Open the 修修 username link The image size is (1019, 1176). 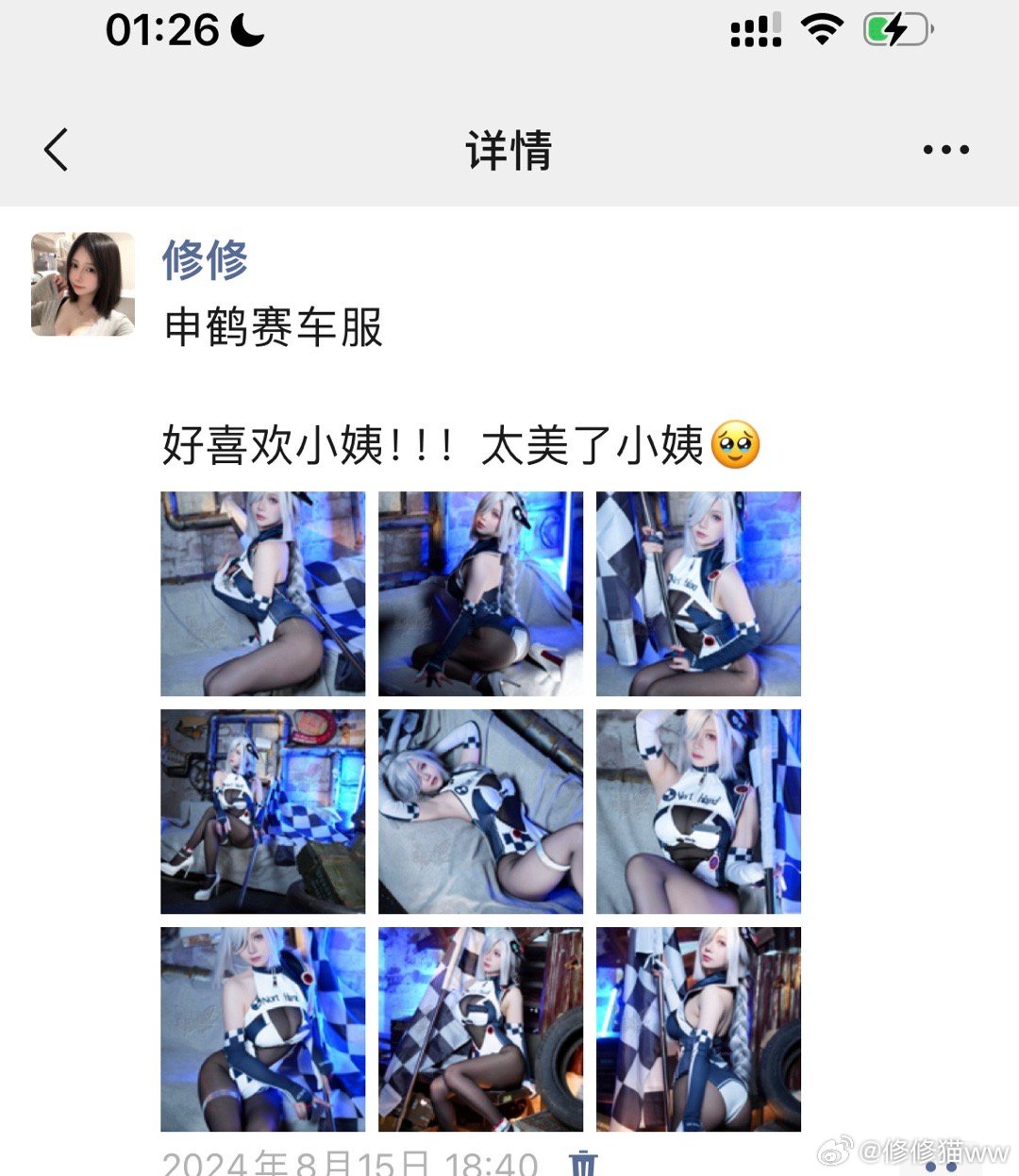pos(205,259)
